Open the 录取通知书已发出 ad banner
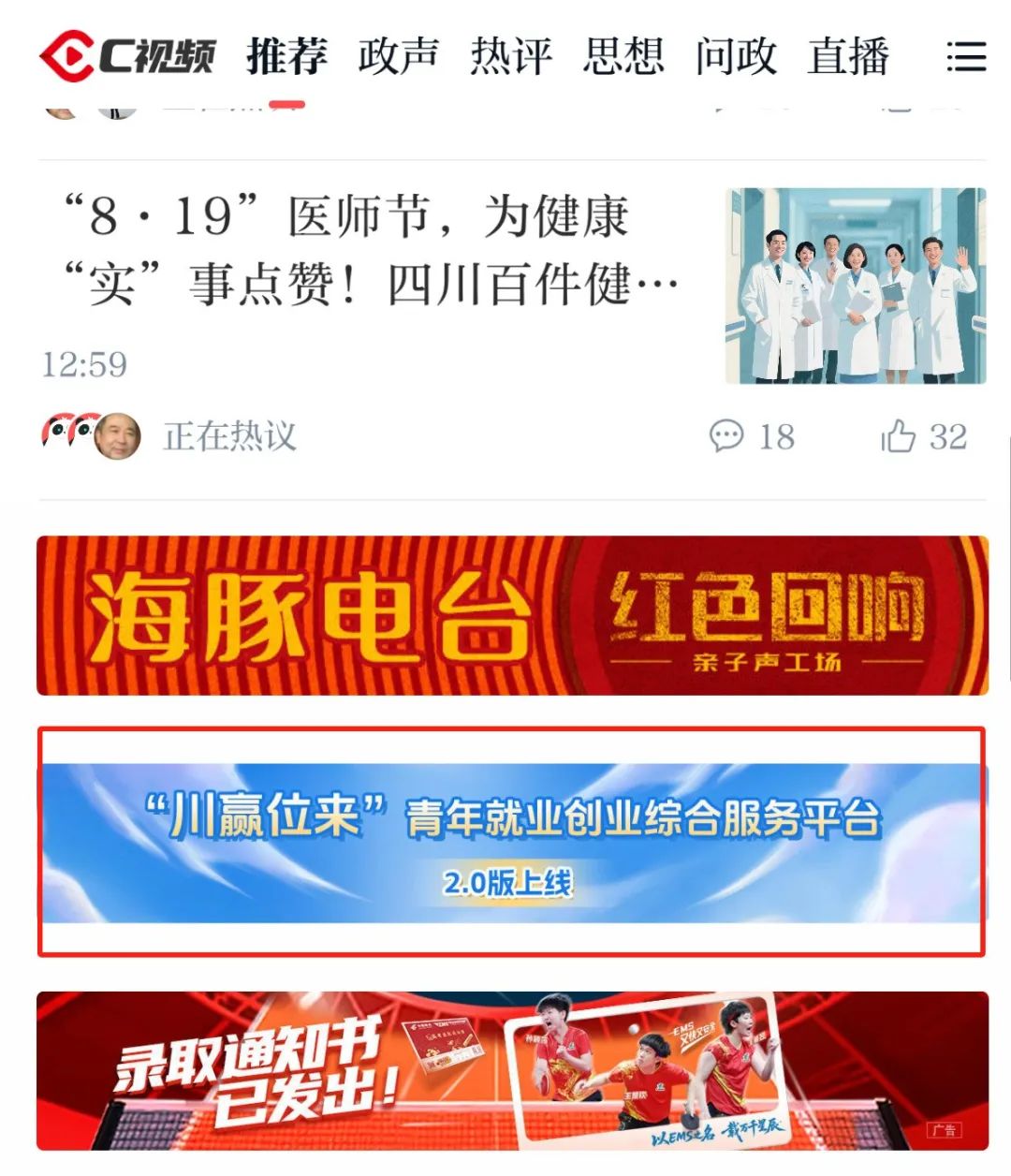Viewport: 1011px width, 1176px height. click(x=512, y=1070)
